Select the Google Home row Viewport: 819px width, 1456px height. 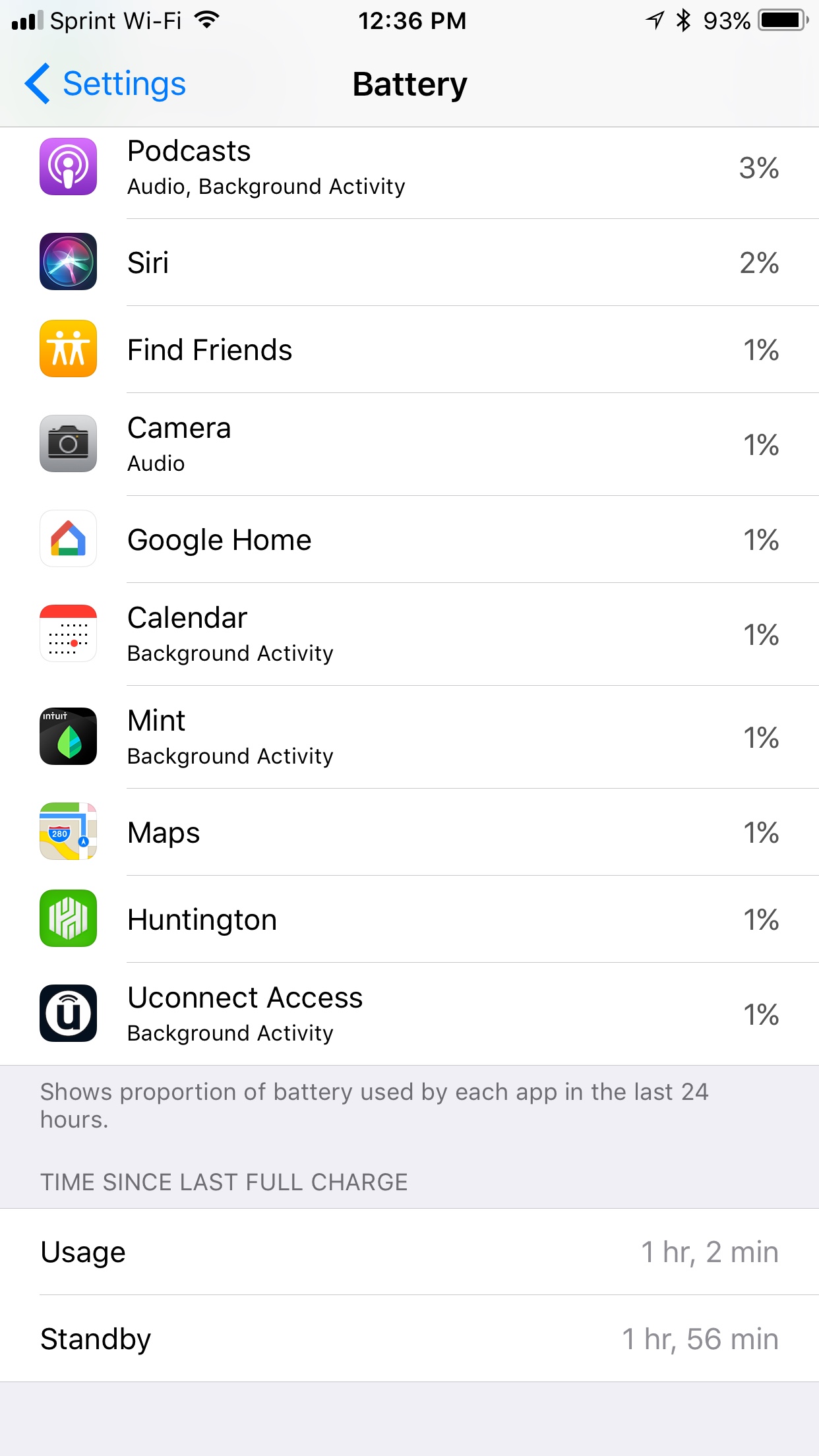pos(409,539)
